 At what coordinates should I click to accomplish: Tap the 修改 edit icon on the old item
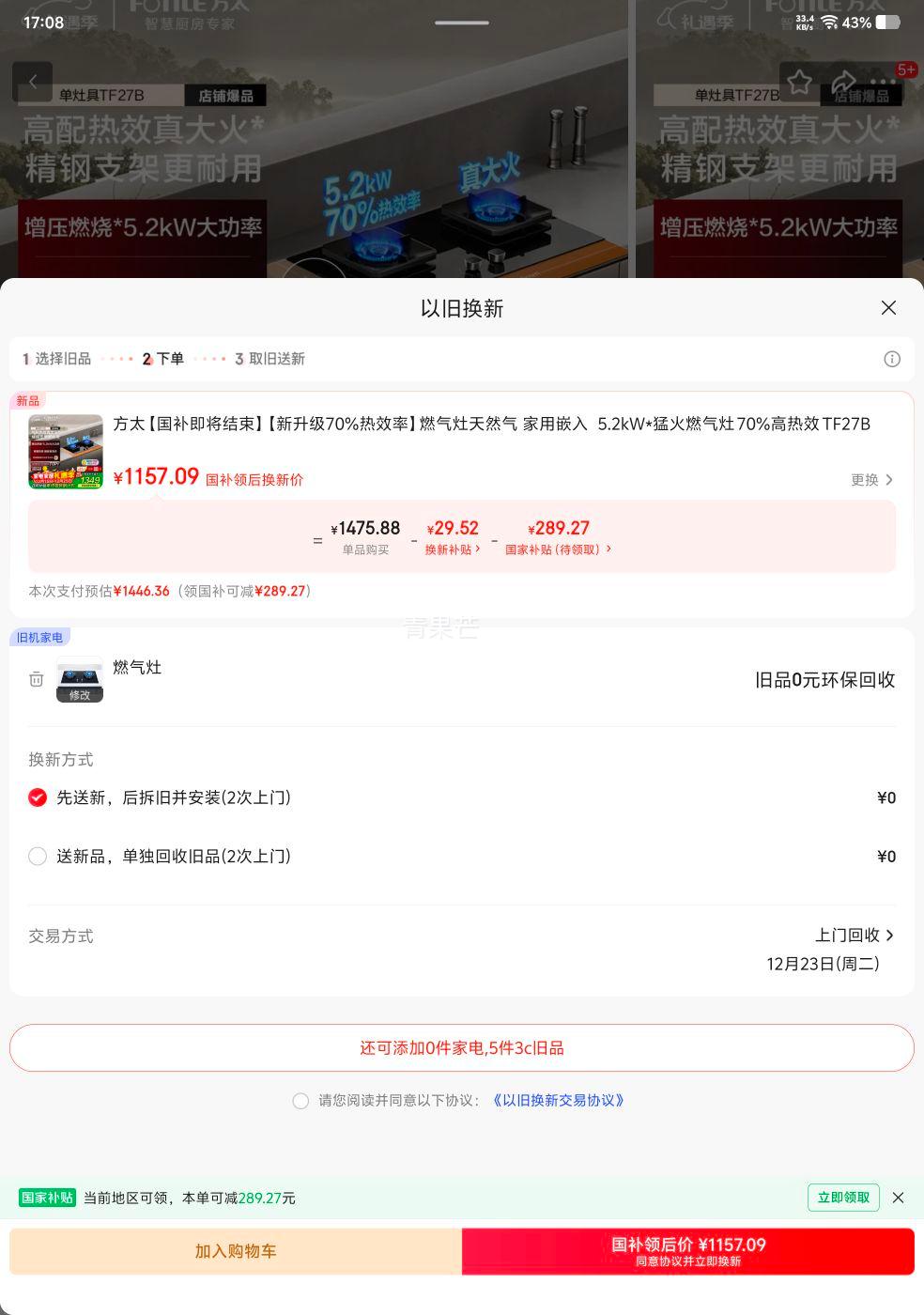click(x=80, y=695)
